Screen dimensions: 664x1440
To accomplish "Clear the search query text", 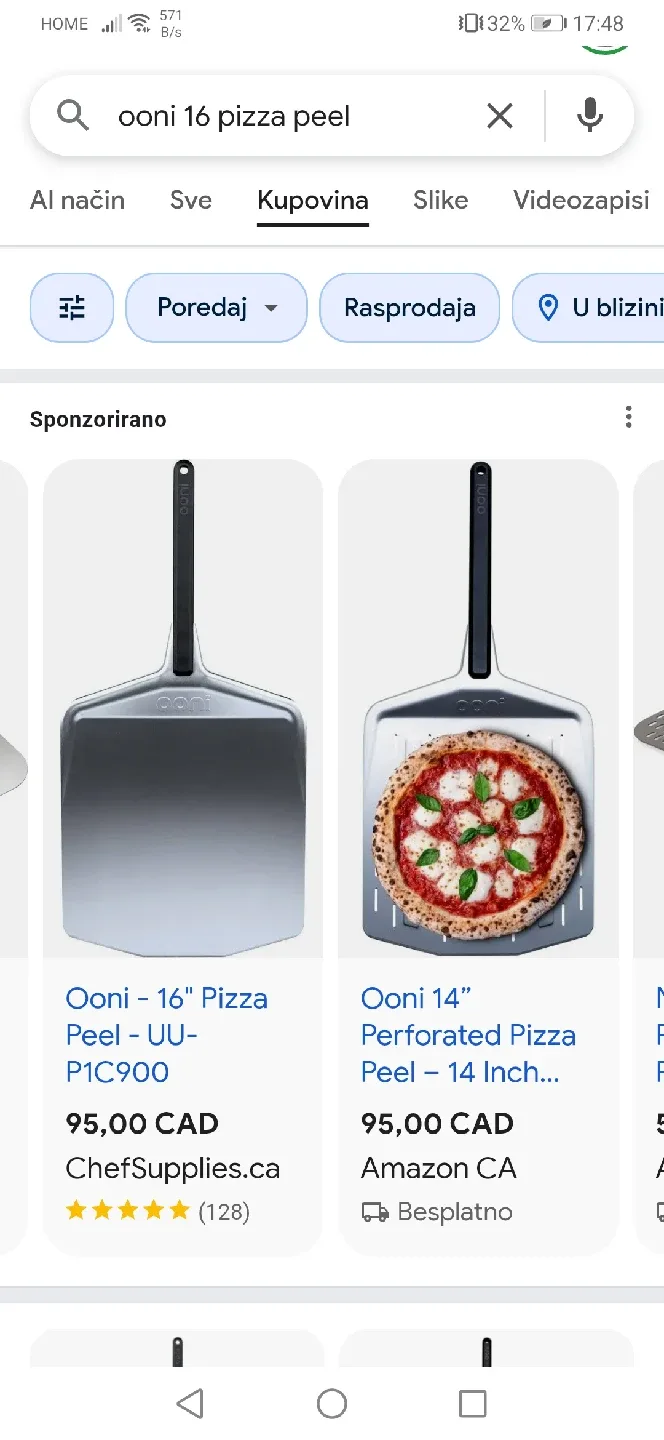I will pyautogui.click(x=500, y=116).
